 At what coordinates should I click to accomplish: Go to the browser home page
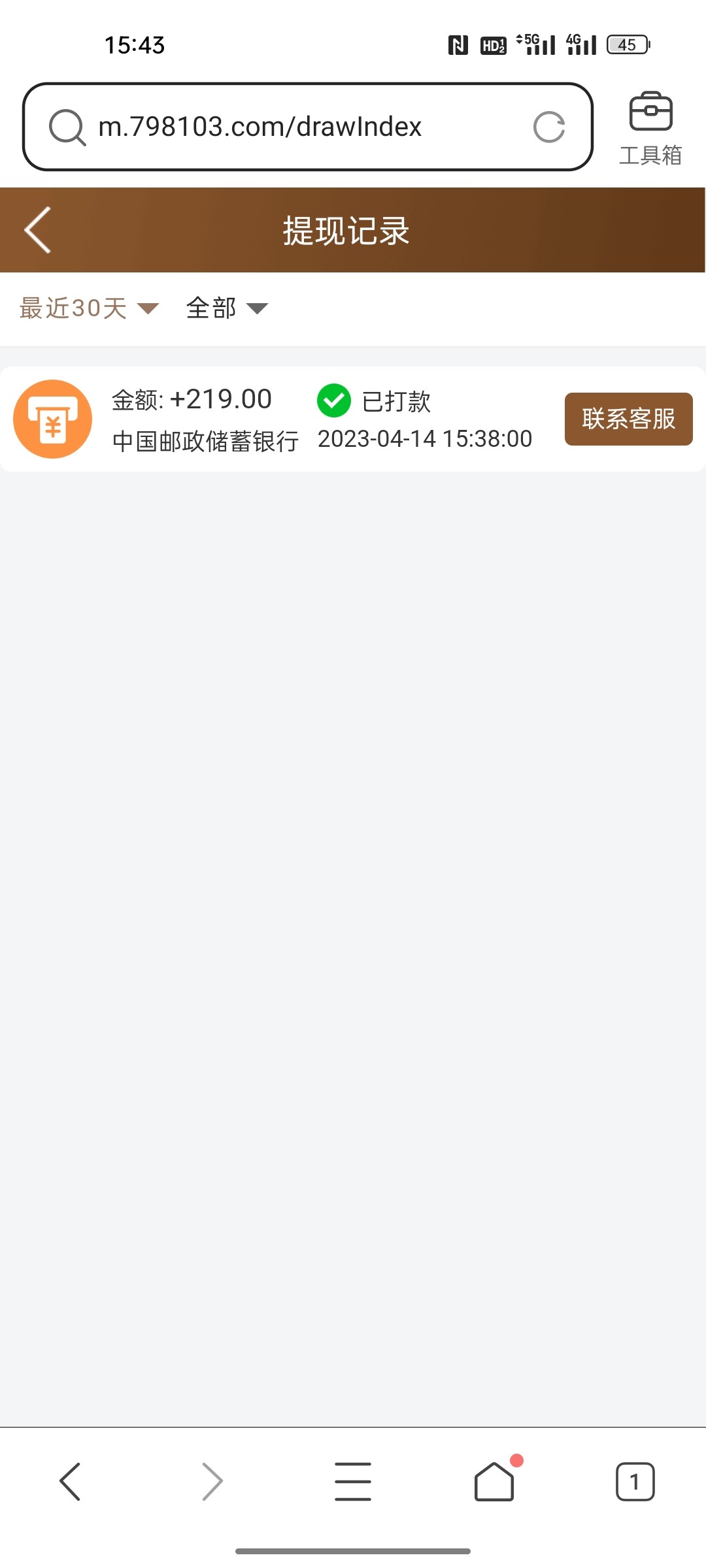click(x=494, y=1481)
